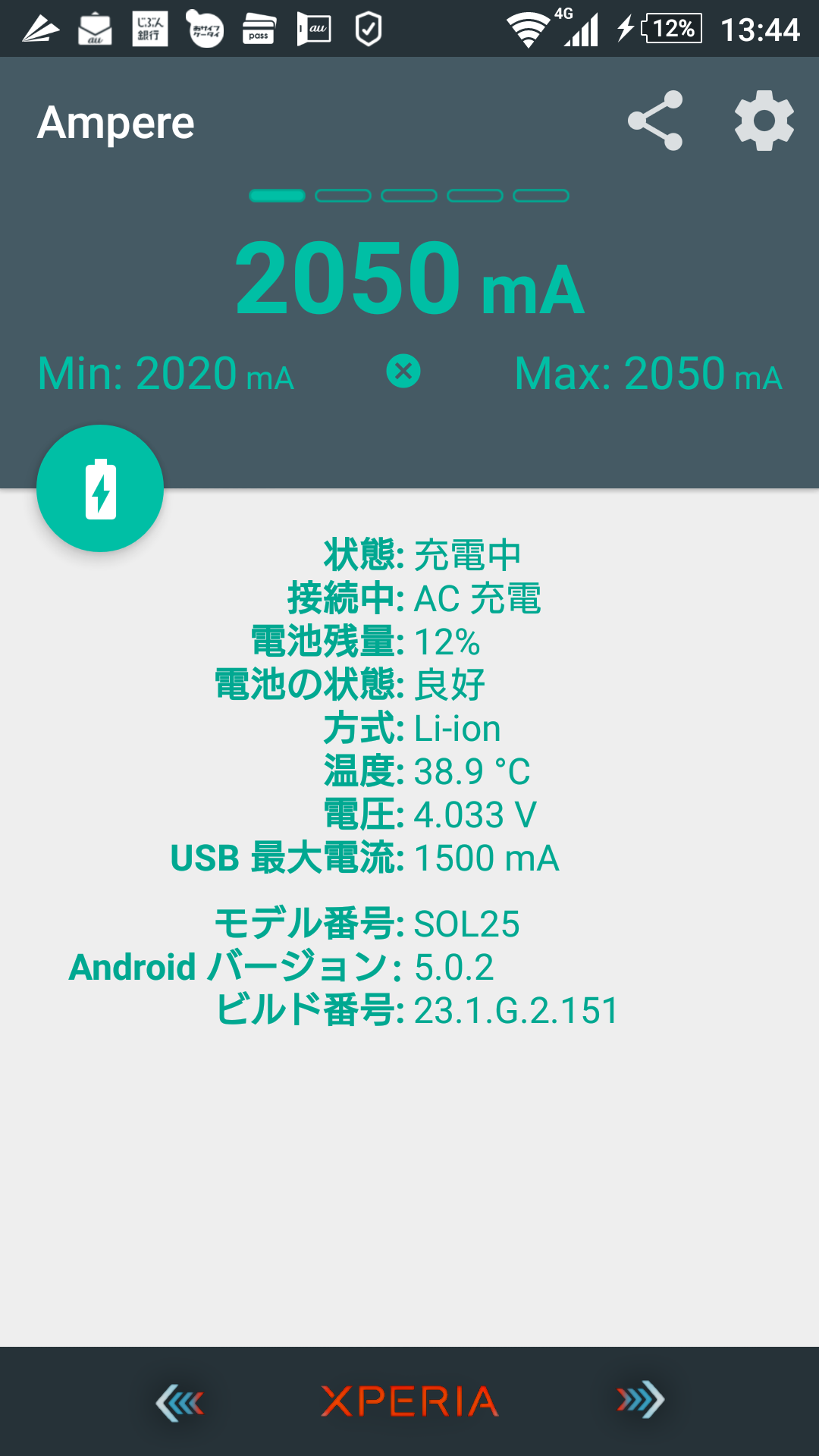Screen dimensions: 819x1456
Task: Go to the next Xperia theme arrow
Action: pyautogui.click(x=640, y=1400)
